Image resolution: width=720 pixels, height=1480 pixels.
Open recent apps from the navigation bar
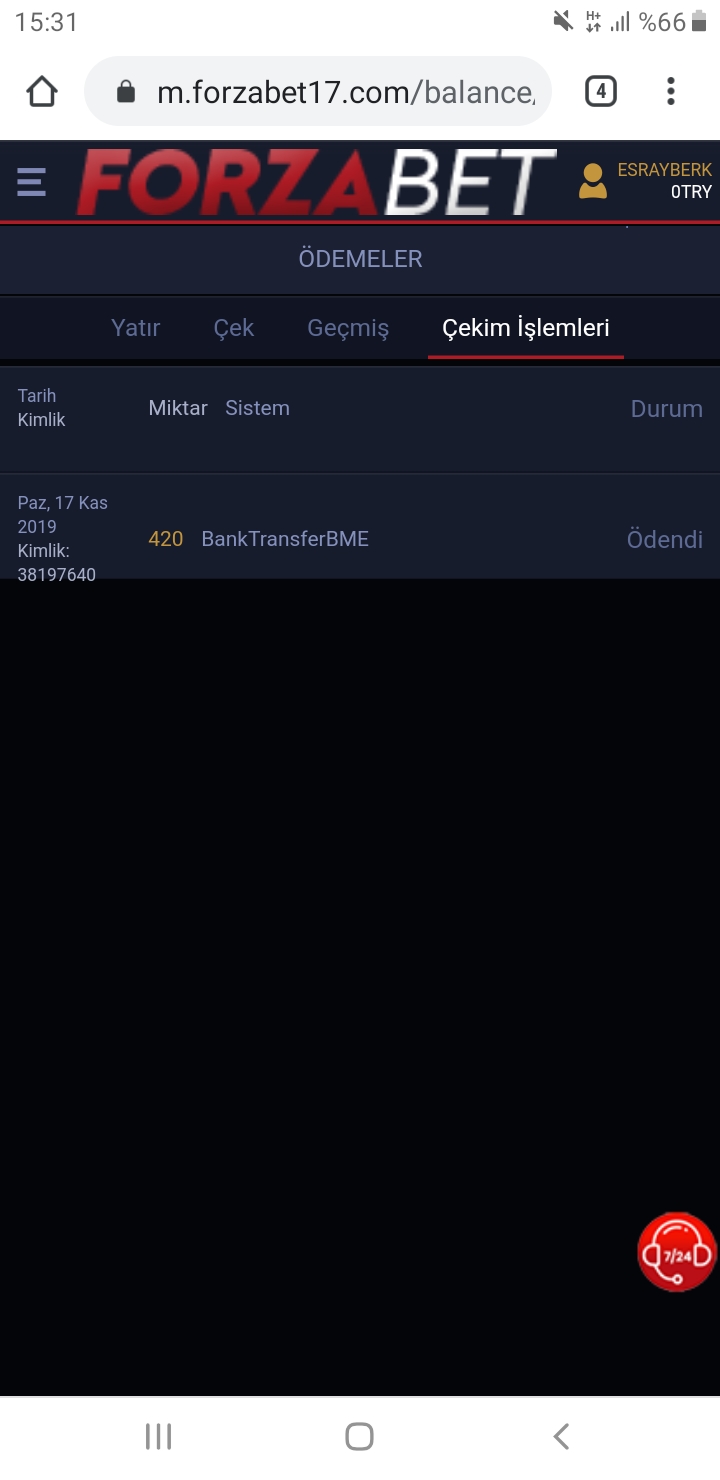(158, 1437)
